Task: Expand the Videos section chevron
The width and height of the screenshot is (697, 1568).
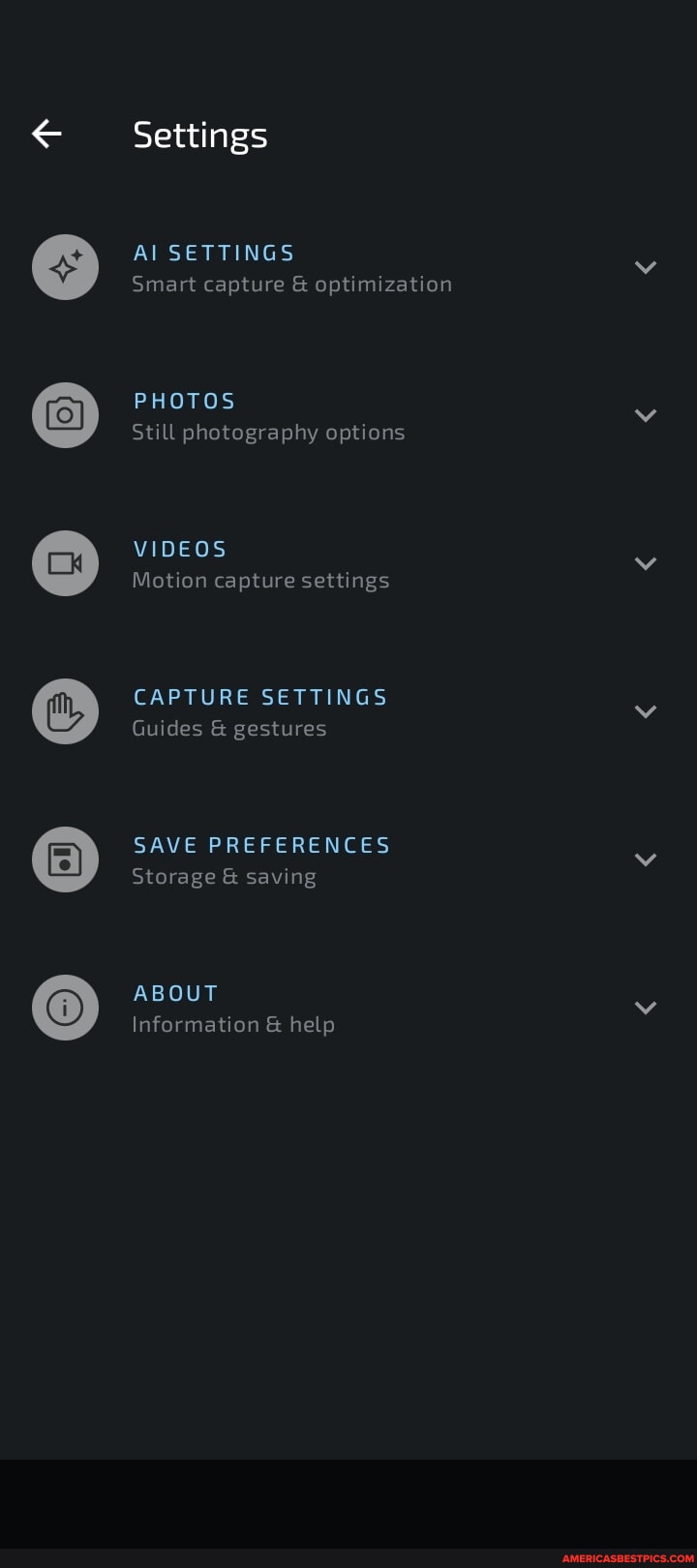Action: [646, 562]
